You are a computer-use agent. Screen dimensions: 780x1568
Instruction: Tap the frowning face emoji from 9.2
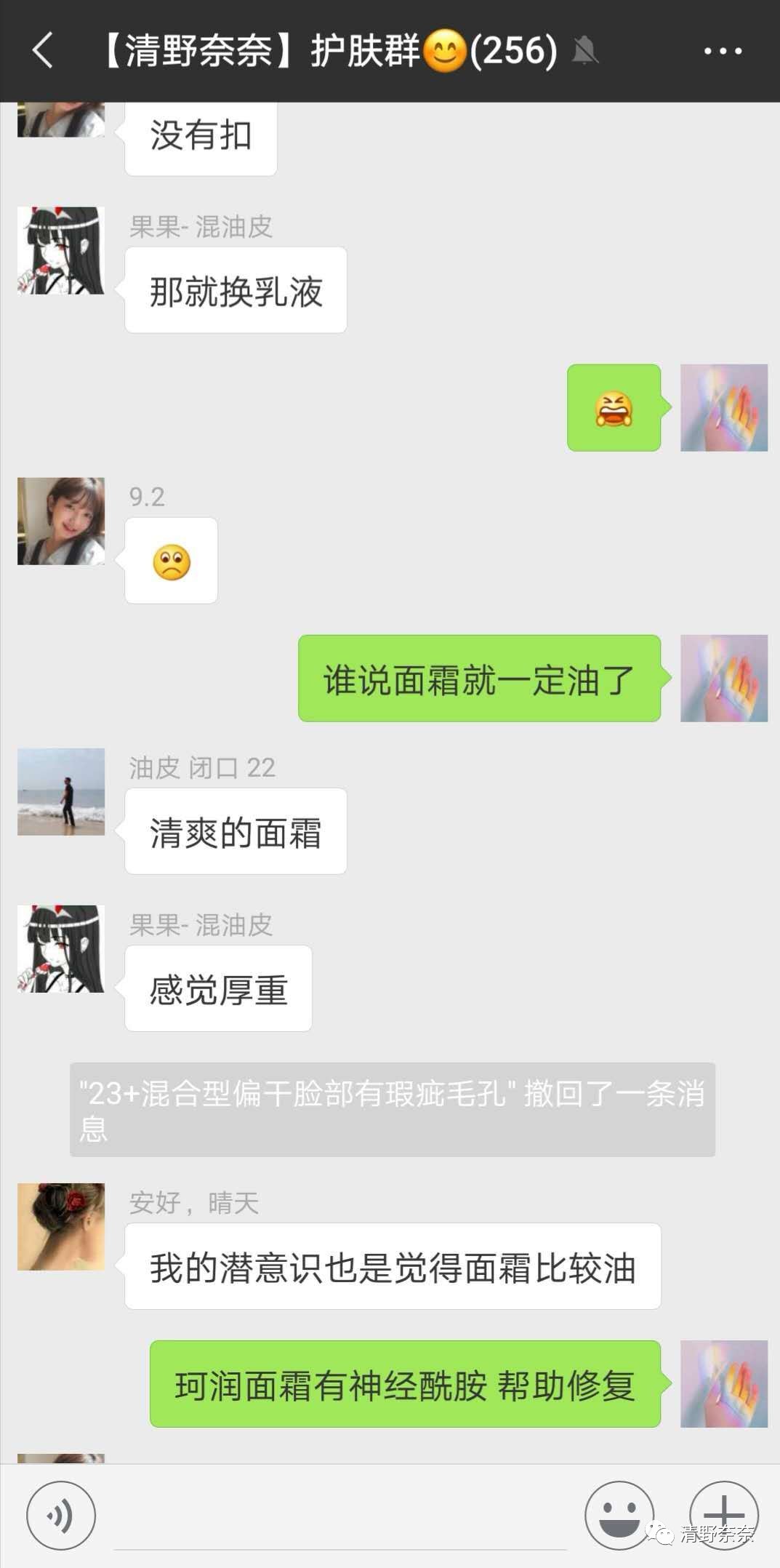click(x=171, y=560)
